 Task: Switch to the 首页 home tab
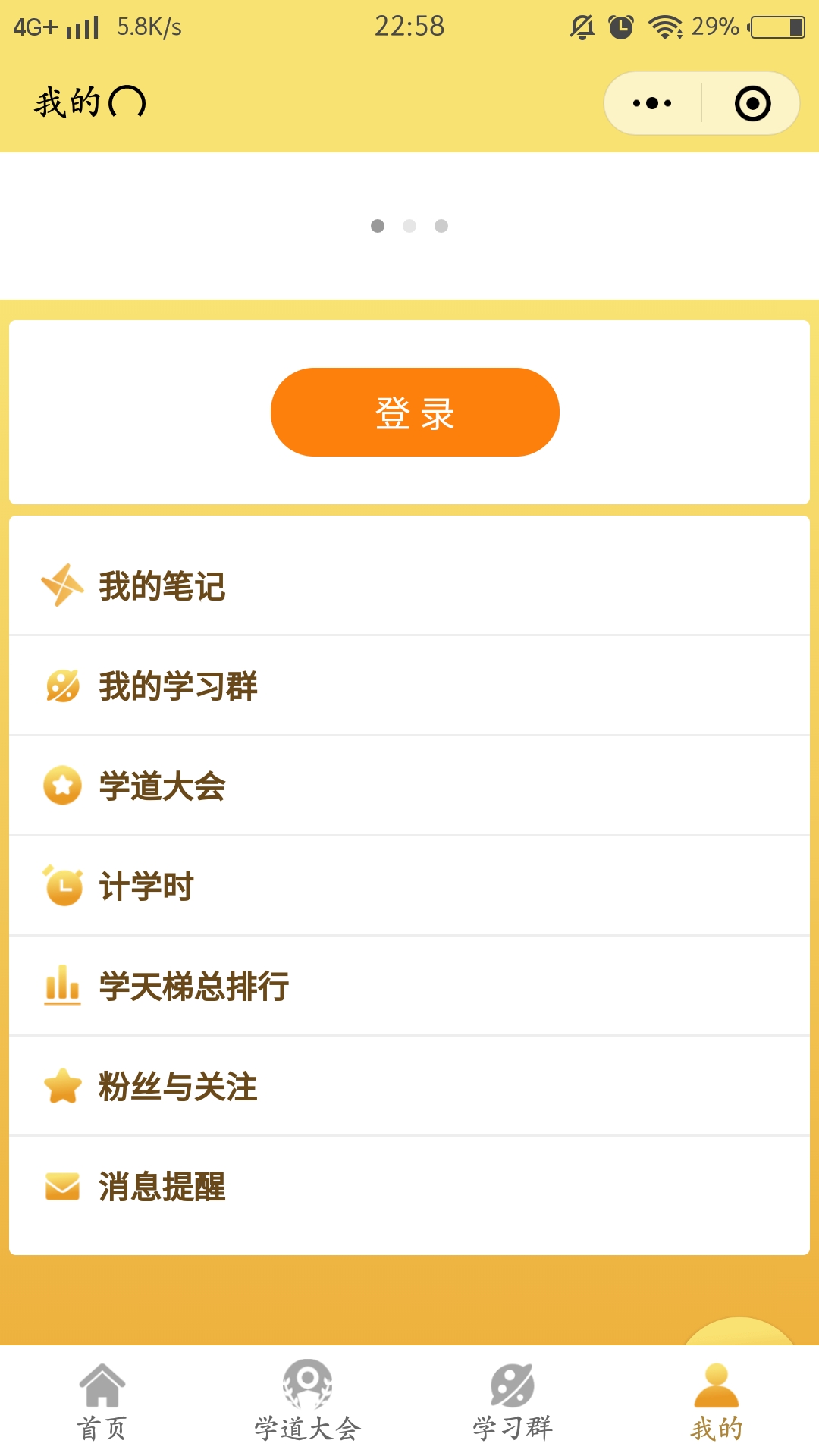click(102, 1403)
